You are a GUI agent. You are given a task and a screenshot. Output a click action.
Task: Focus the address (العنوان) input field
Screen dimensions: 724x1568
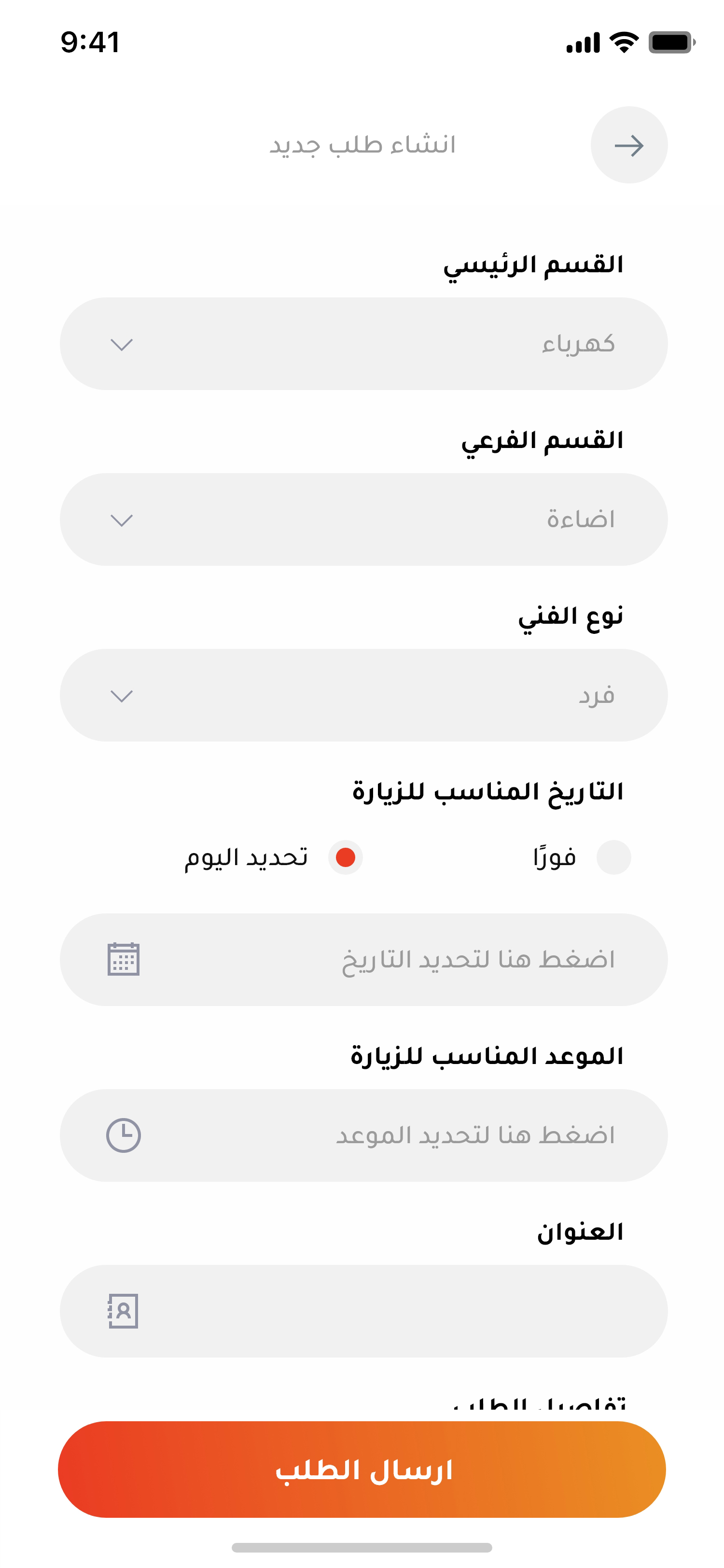pyautogui.click(x=363, y=1311)
